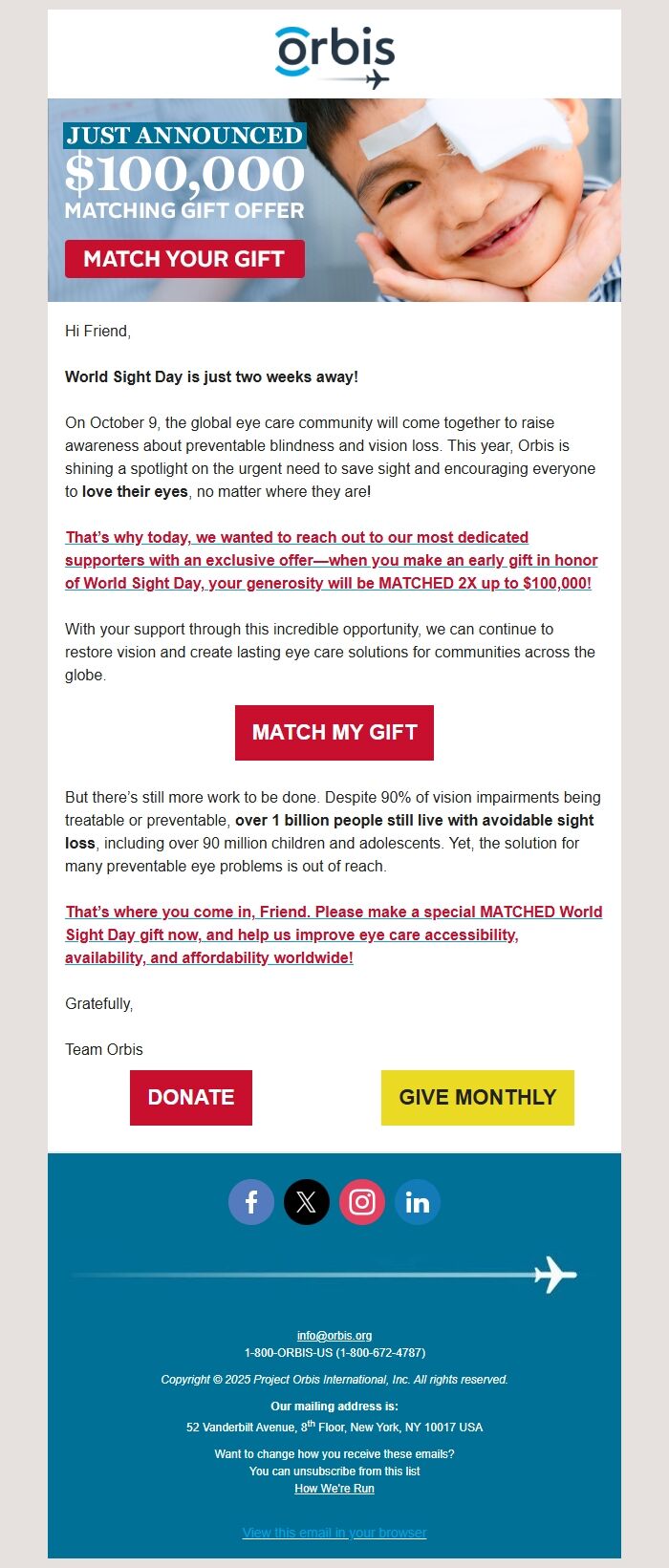Tap the MATCH YOUR GIFT banner button

pyautogui.click(x=184, y=259)
